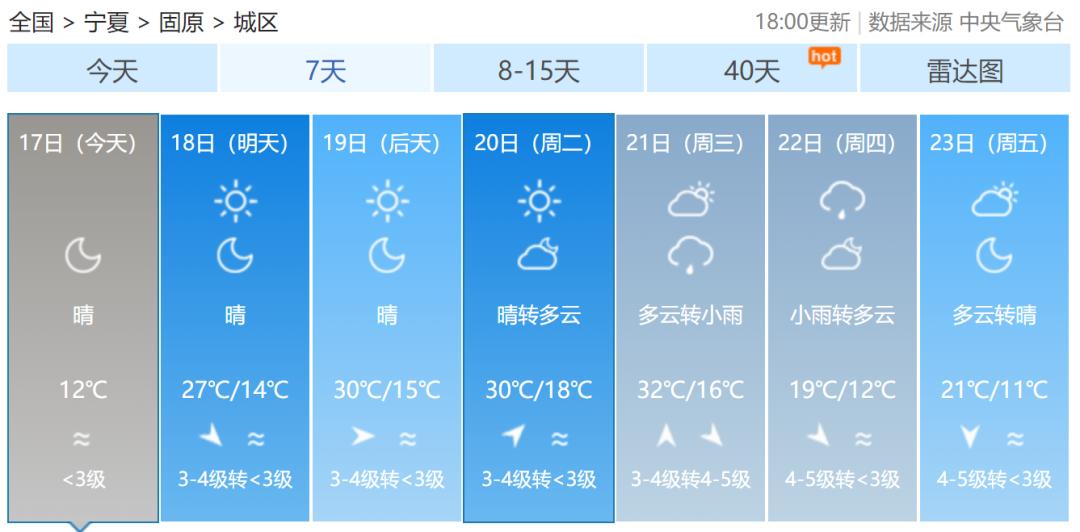This screenshot has width=1080, height=532.
Task: Tap the 固原 breadcrumb link
Action: coord(181,22)
